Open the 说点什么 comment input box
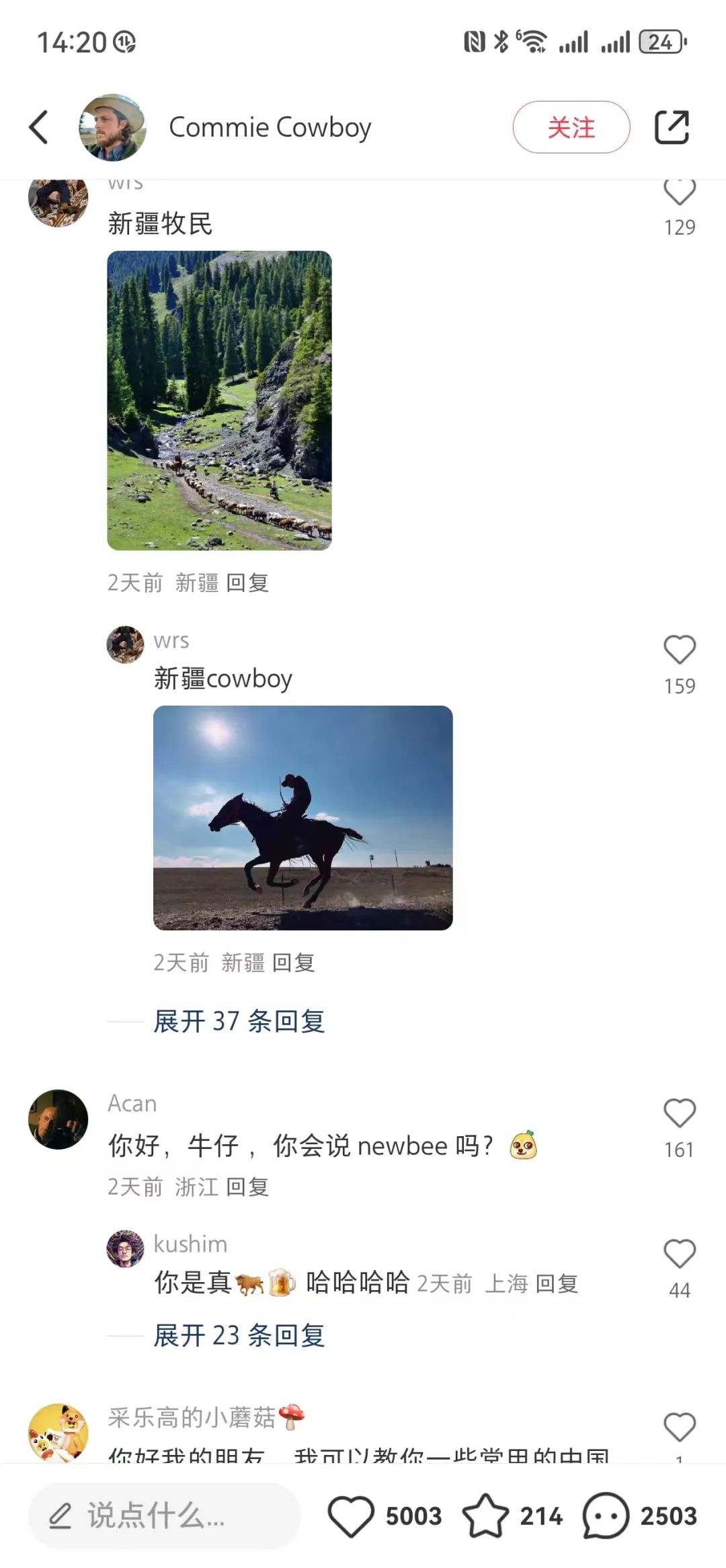The image size is (726, 1568). pos(164,1516)
